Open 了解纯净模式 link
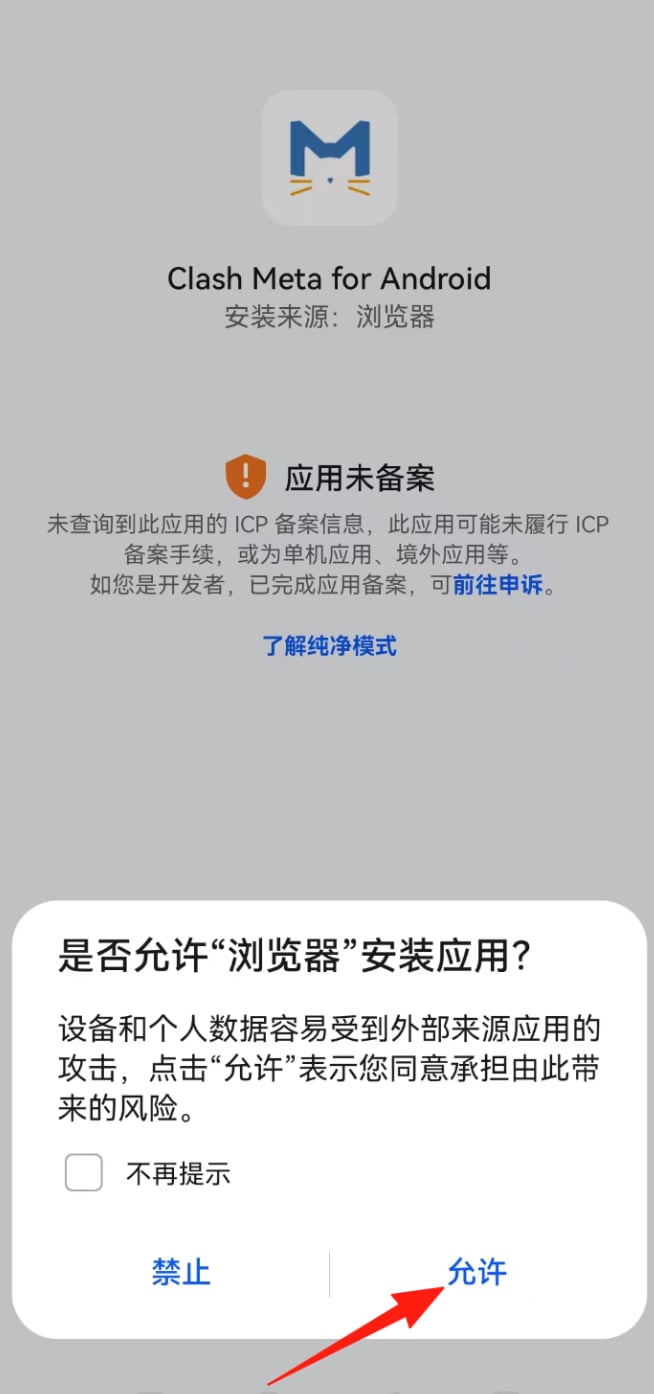The height and width of the screenshot is (1394, 654). click(x=329, y=646)
